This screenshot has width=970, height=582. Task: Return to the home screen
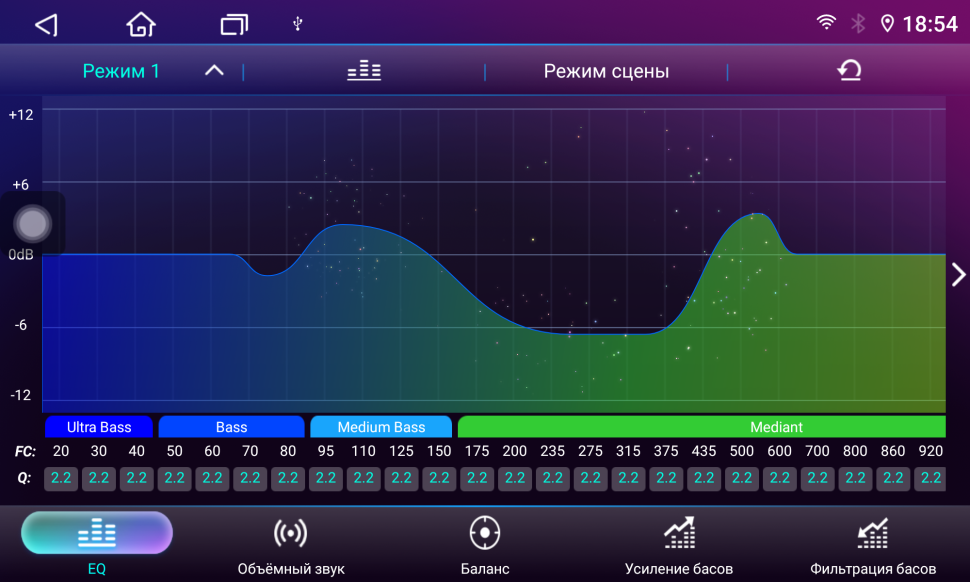click(x=141, y=25)
